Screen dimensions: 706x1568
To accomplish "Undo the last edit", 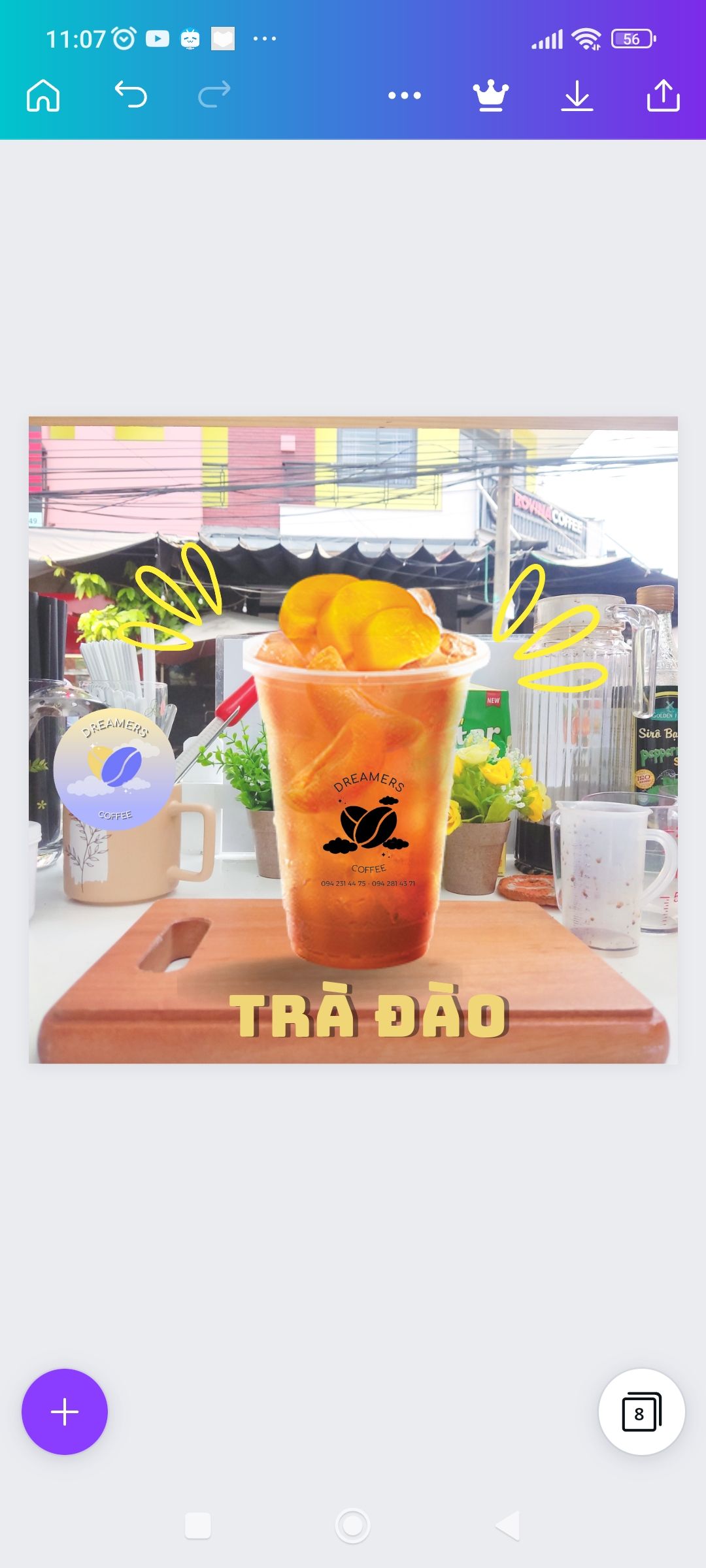I will [131, 95].
